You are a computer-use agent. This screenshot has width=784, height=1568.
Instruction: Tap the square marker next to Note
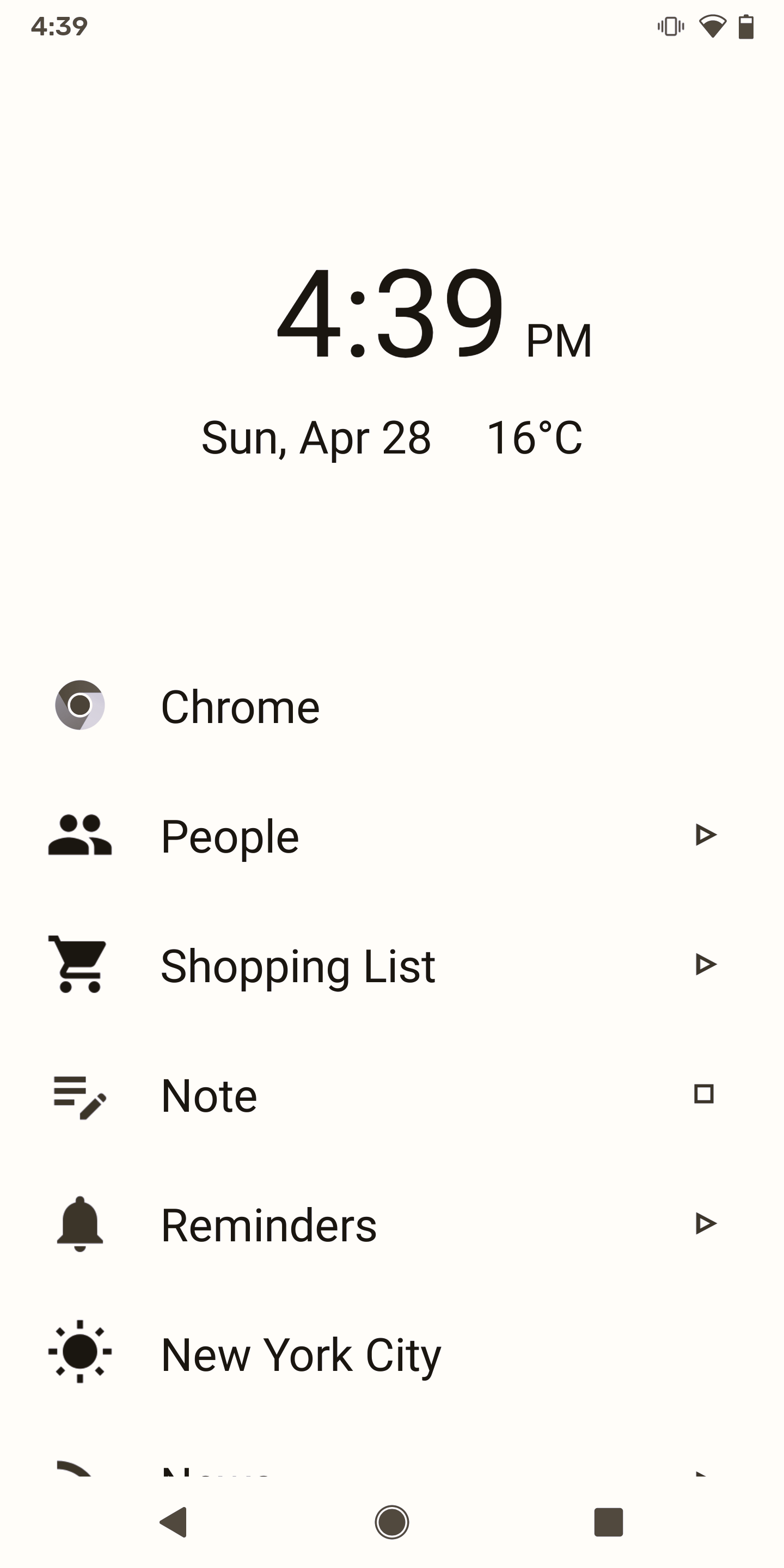point(705,1094)
